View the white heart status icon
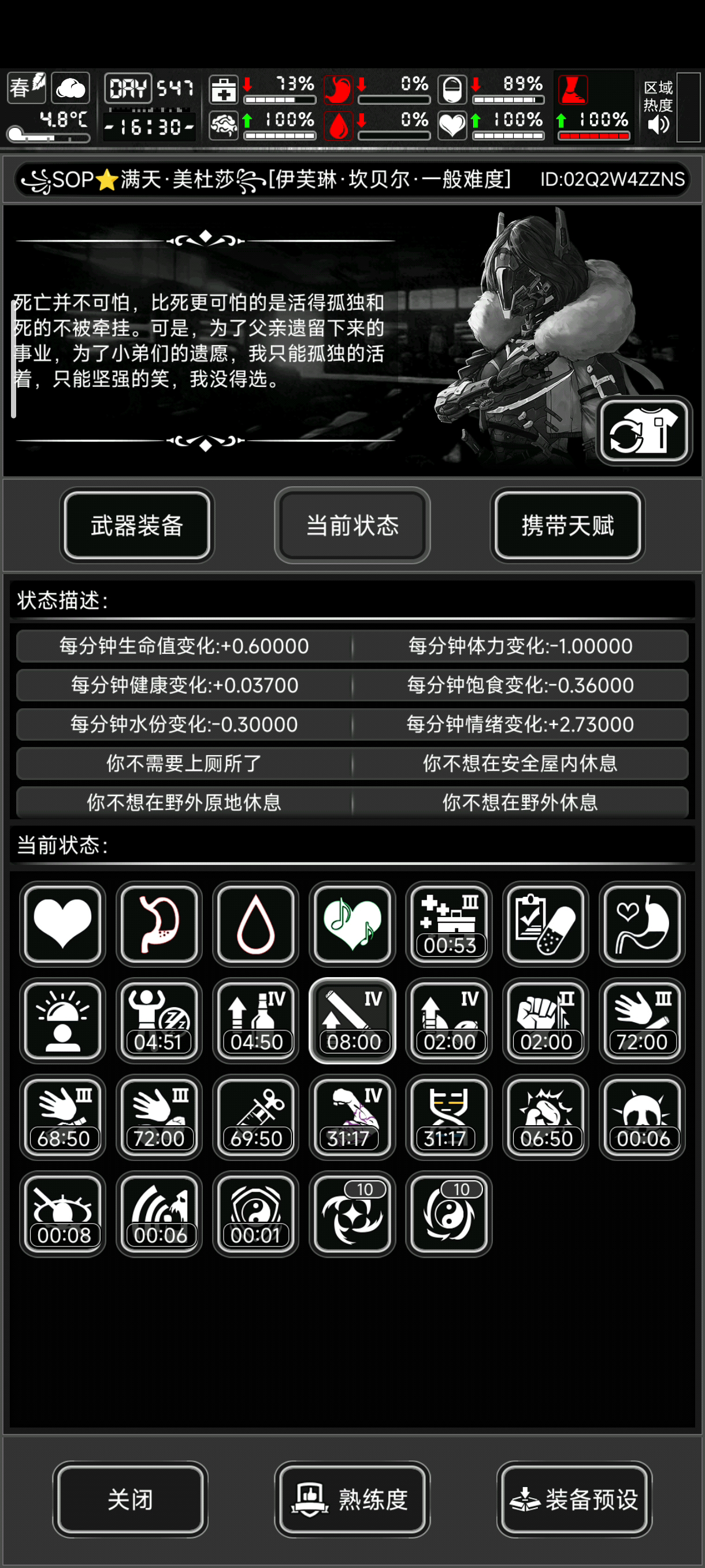This screenshot has height=1568, width=705. [62, 924]
